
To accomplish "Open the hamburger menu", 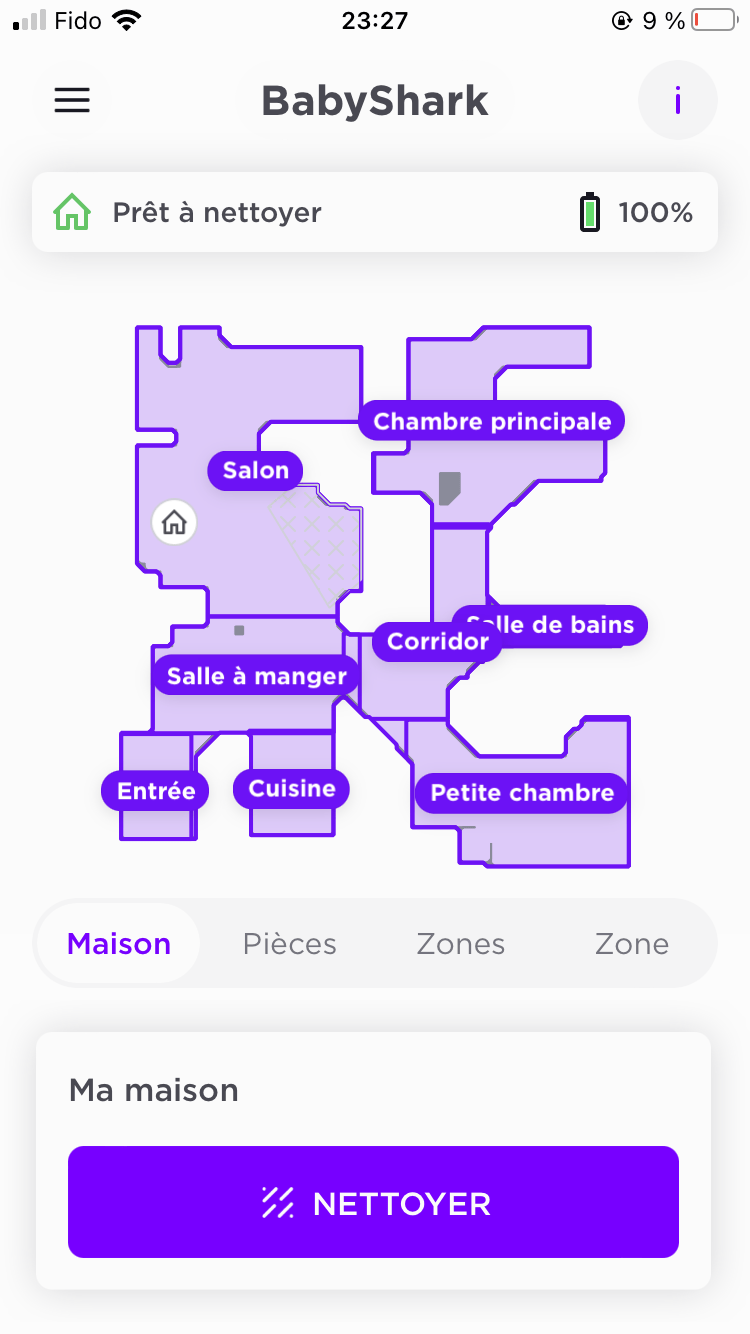I will 72,100.
